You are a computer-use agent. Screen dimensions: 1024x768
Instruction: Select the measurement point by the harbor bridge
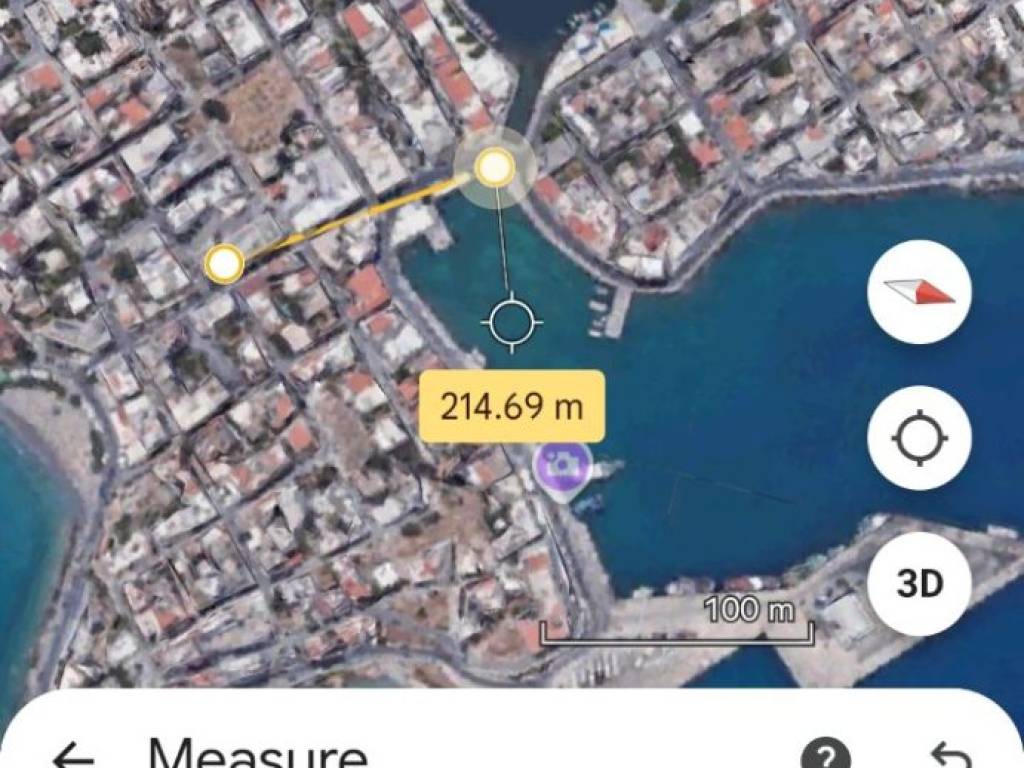[x=492, y=167]
